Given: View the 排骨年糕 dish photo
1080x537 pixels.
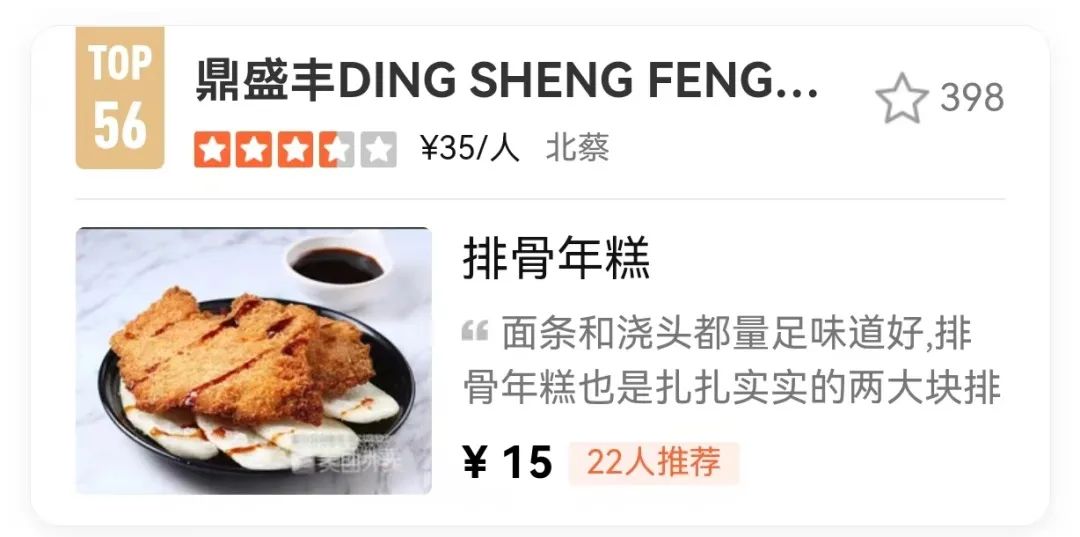Looking at the screenshot, I should pyautogui.click(x=253, y=360).
